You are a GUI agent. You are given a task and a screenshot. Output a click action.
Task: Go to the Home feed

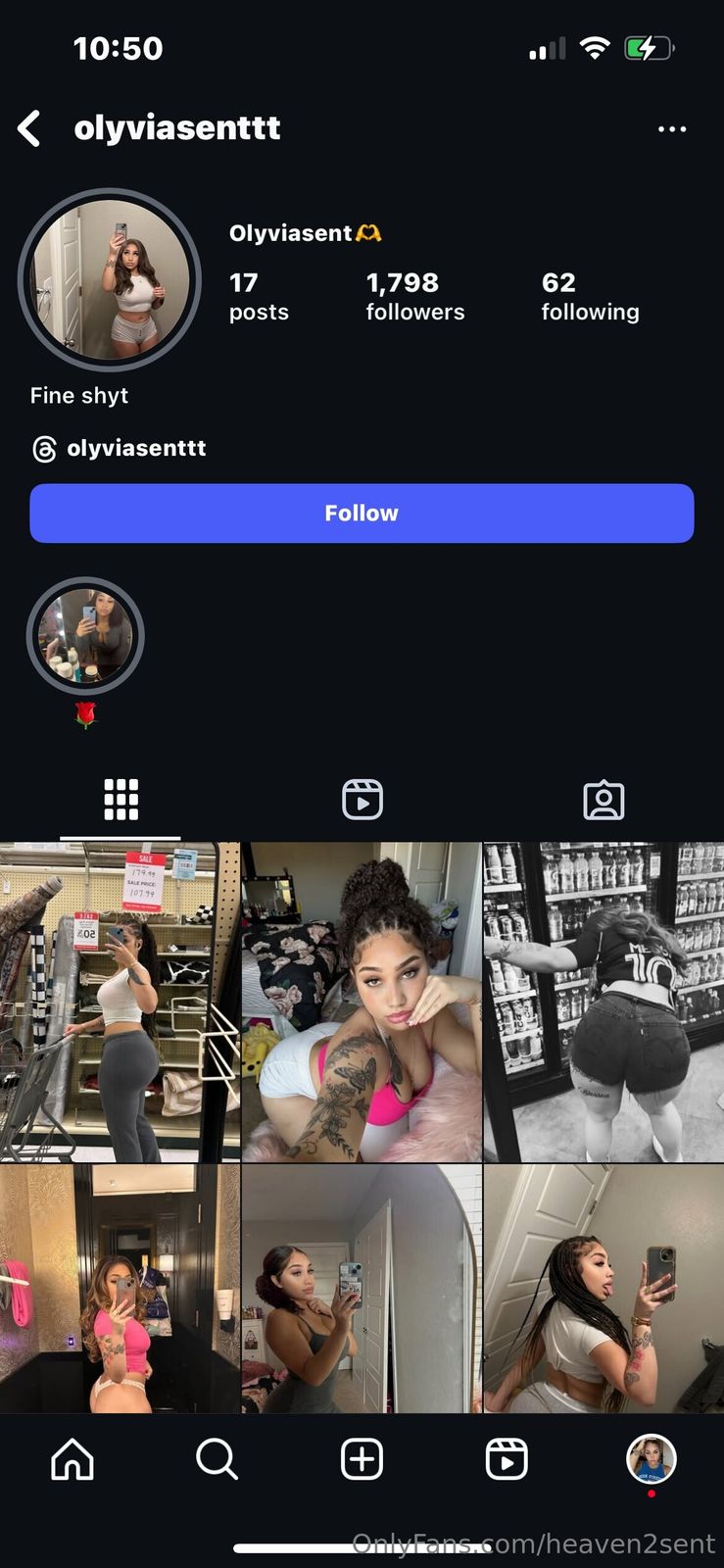(x=72, y=1459)
